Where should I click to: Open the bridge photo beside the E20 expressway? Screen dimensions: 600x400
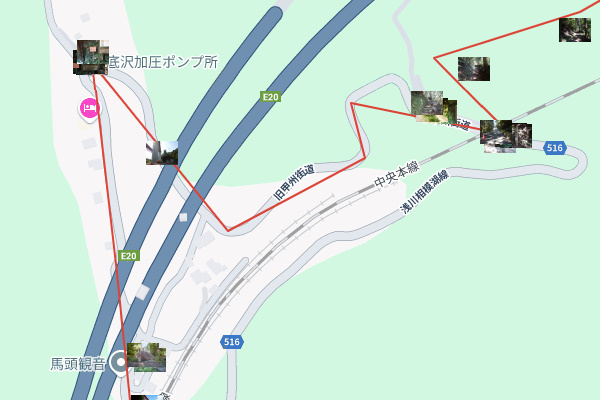tap(161, 153)
